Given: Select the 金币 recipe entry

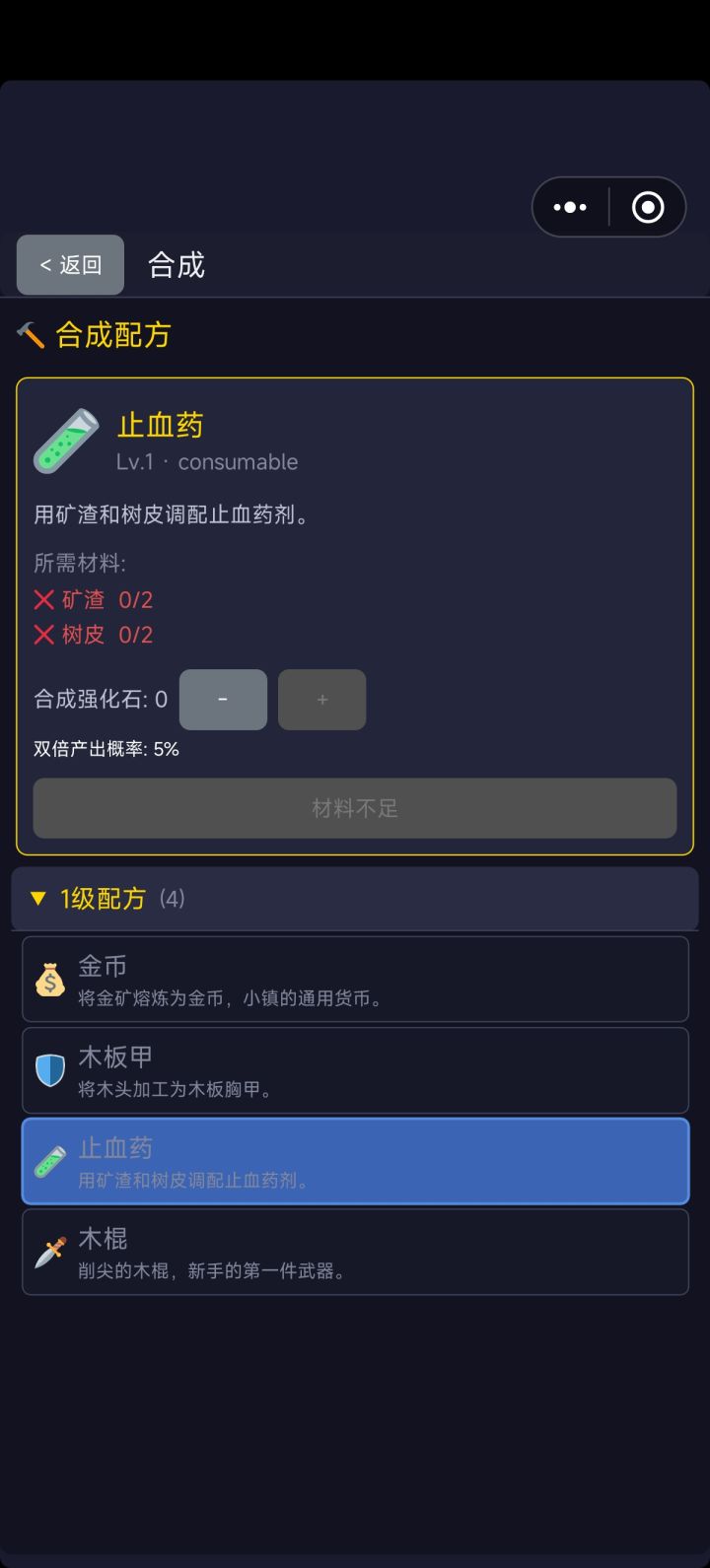Looking at the screenshot, I should pos(355,980).
